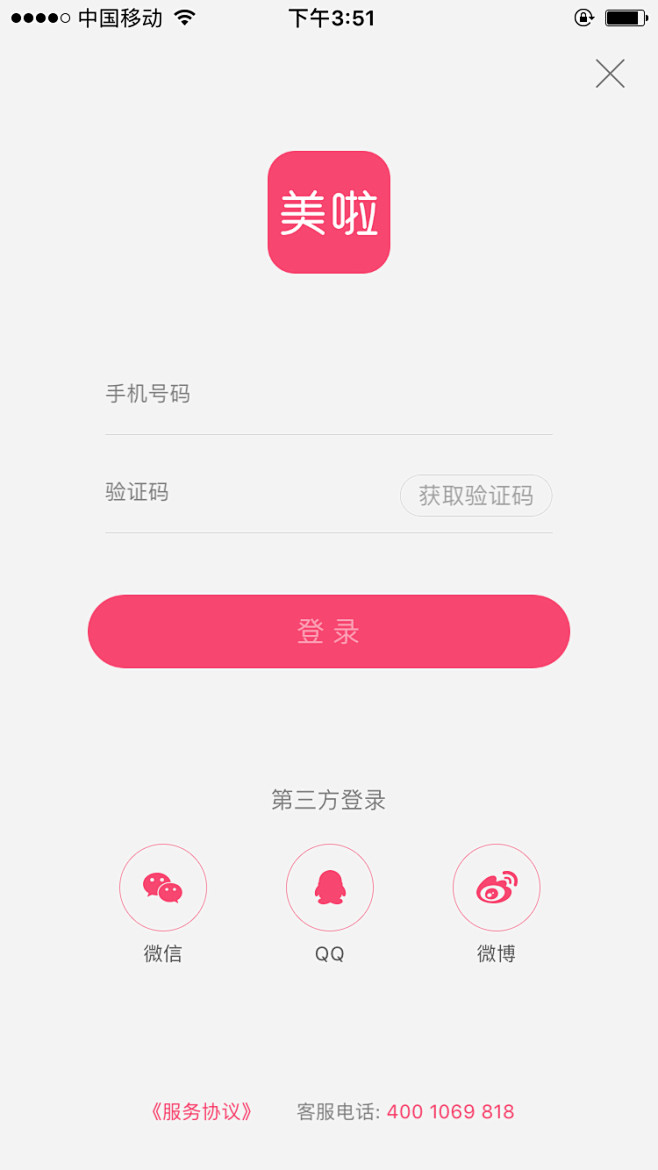This screenshot has width=658, height=1170.
Task: Sign in using QQ
Action: (x=330, y=888)
